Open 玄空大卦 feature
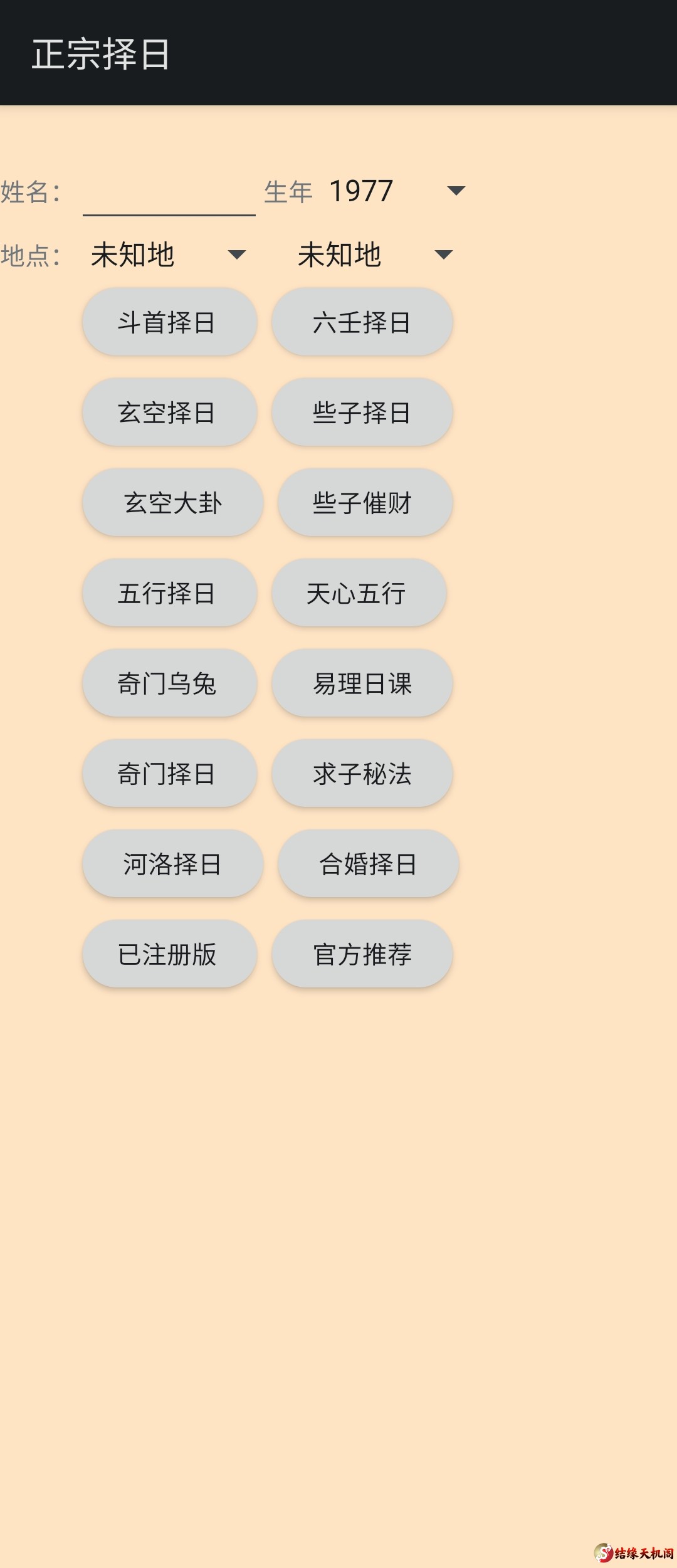The height and width of the screenshot is (1568, 677). (173, 502)
